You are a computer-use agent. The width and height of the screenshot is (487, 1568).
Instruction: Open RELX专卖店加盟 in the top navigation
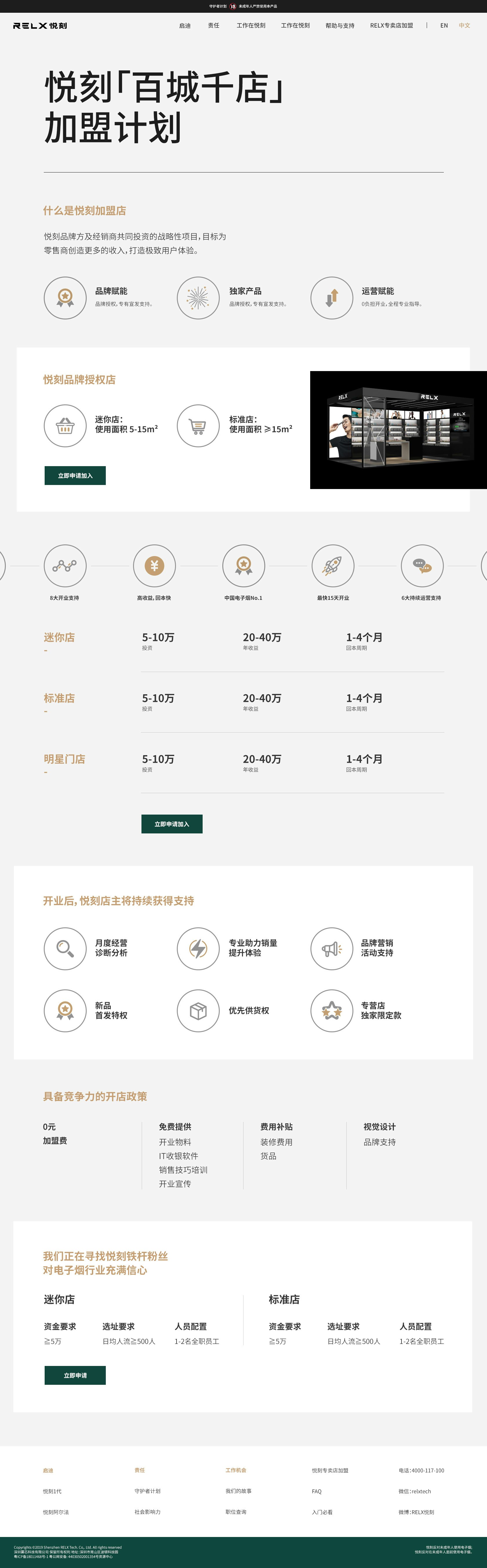pos(391,26)
